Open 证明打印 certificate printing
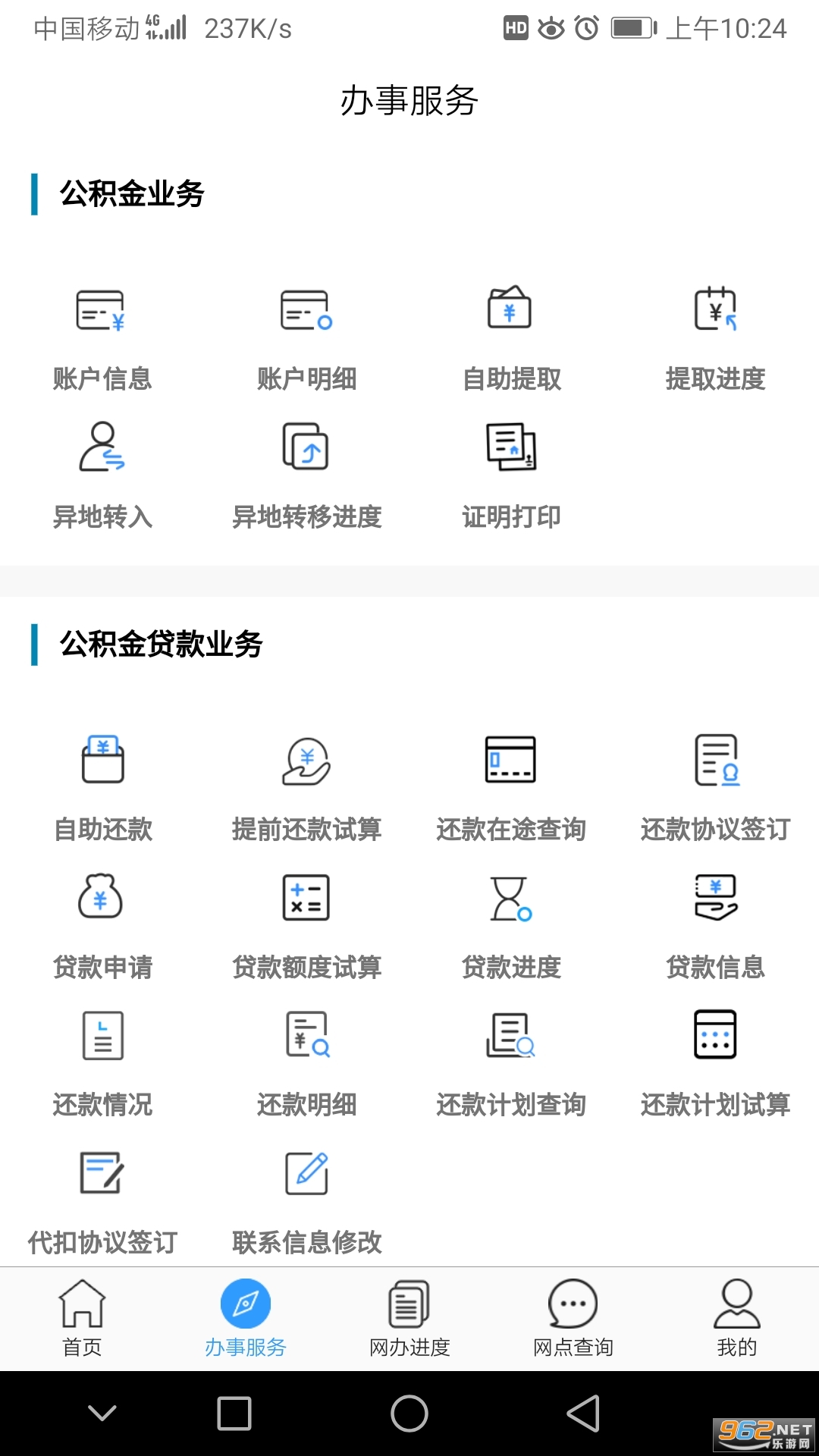The height and width of the screenshot is (1456, 819). coord(511,475)
